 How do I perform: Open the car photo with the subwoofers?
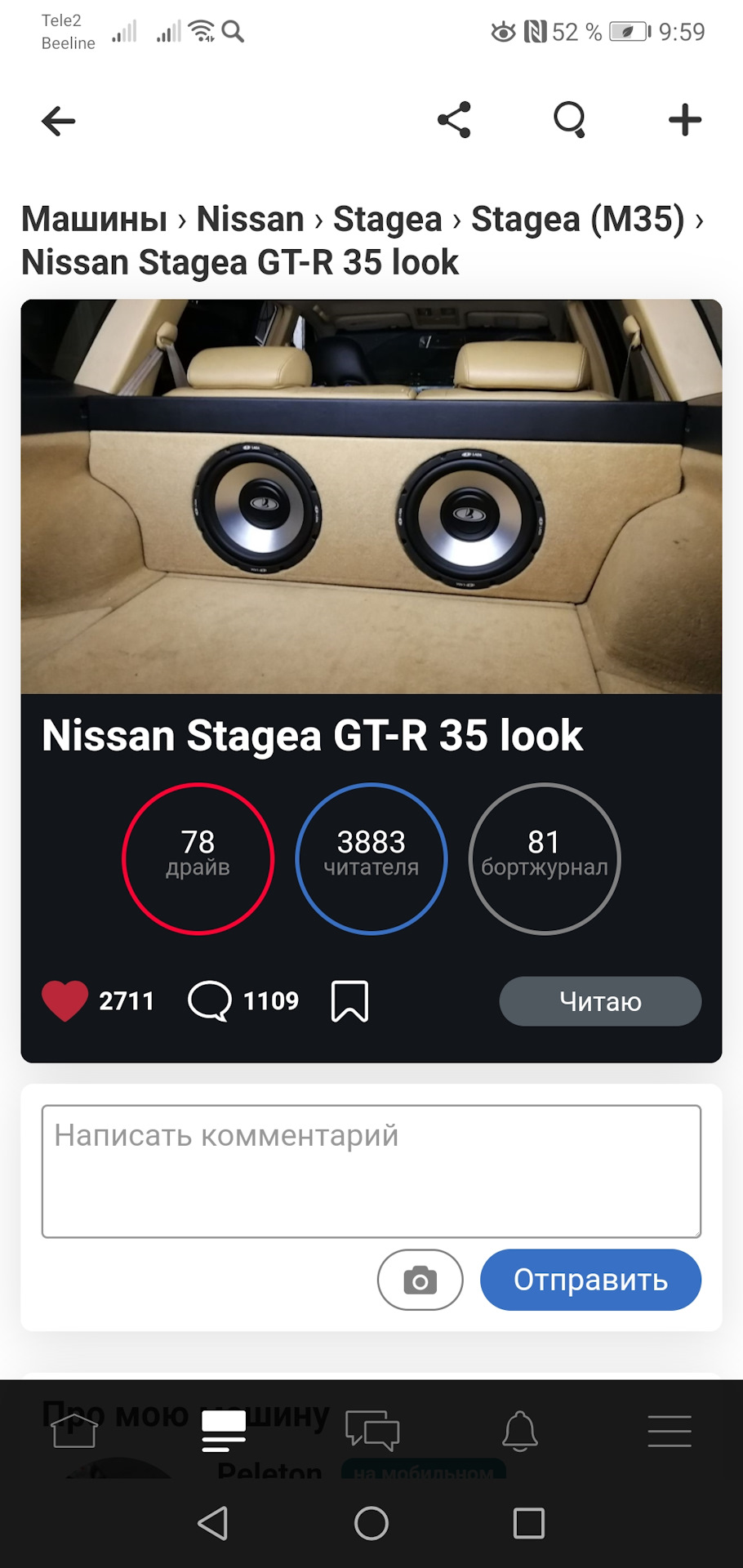(371, 497)
